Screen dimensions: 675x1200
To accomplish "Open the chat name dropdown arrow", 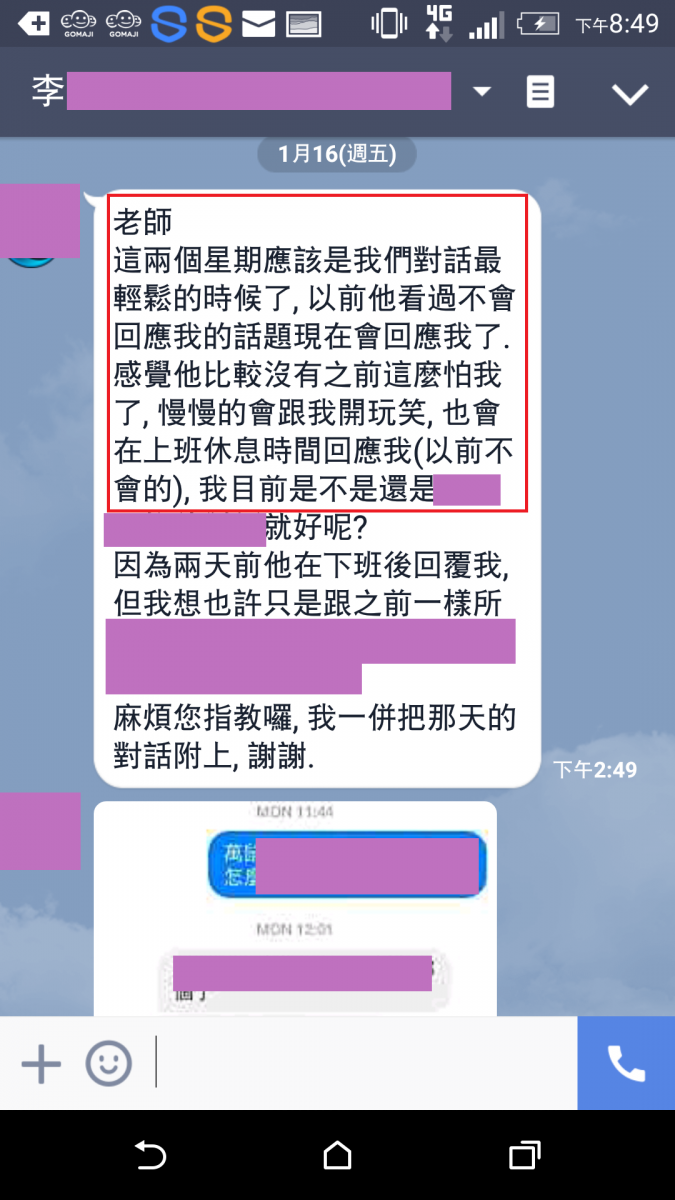I will pyautogui.click(x=482, y=93).
